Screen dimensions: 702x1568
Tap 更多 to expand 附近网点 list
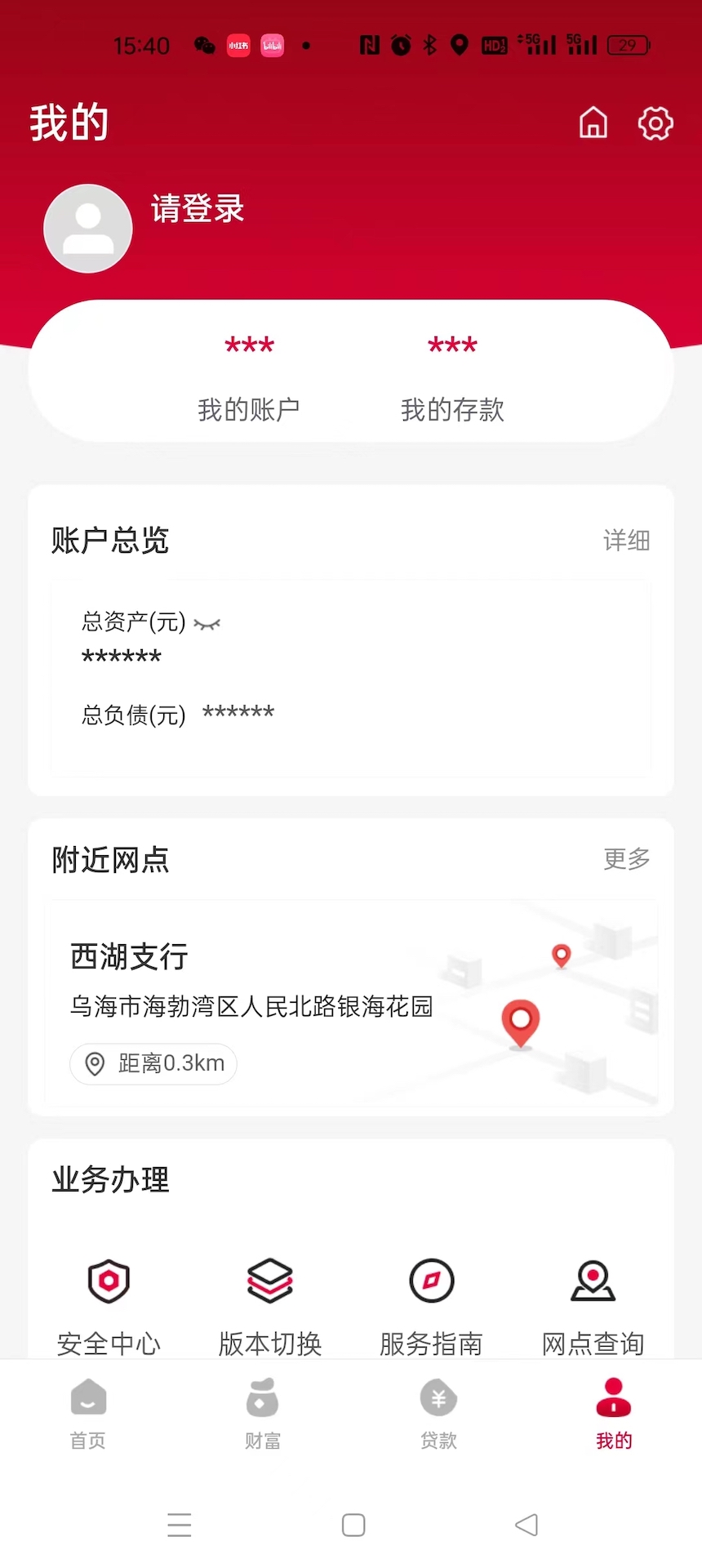[625, 860]
